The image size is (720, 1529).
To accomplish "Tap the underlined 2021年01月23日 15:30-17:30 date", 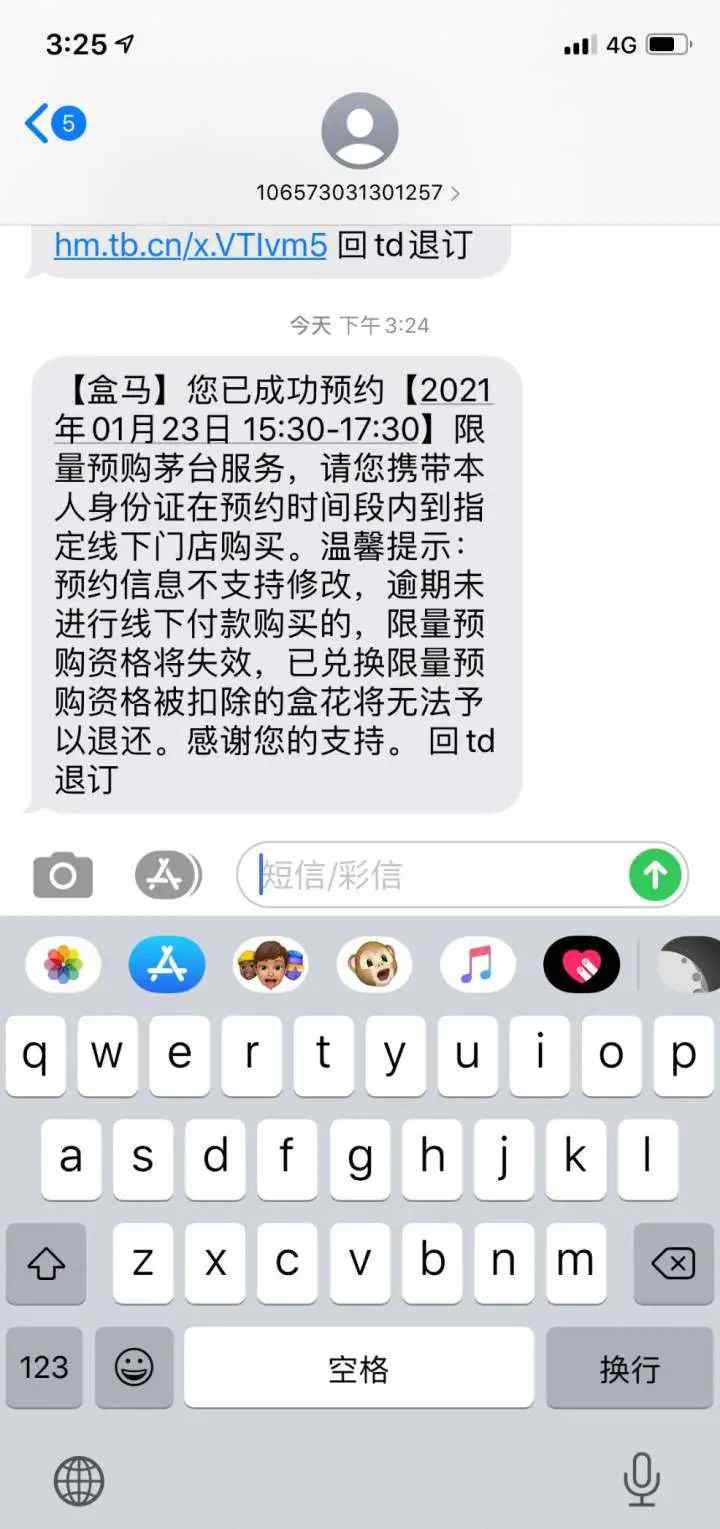I will [x=240, y=428].
